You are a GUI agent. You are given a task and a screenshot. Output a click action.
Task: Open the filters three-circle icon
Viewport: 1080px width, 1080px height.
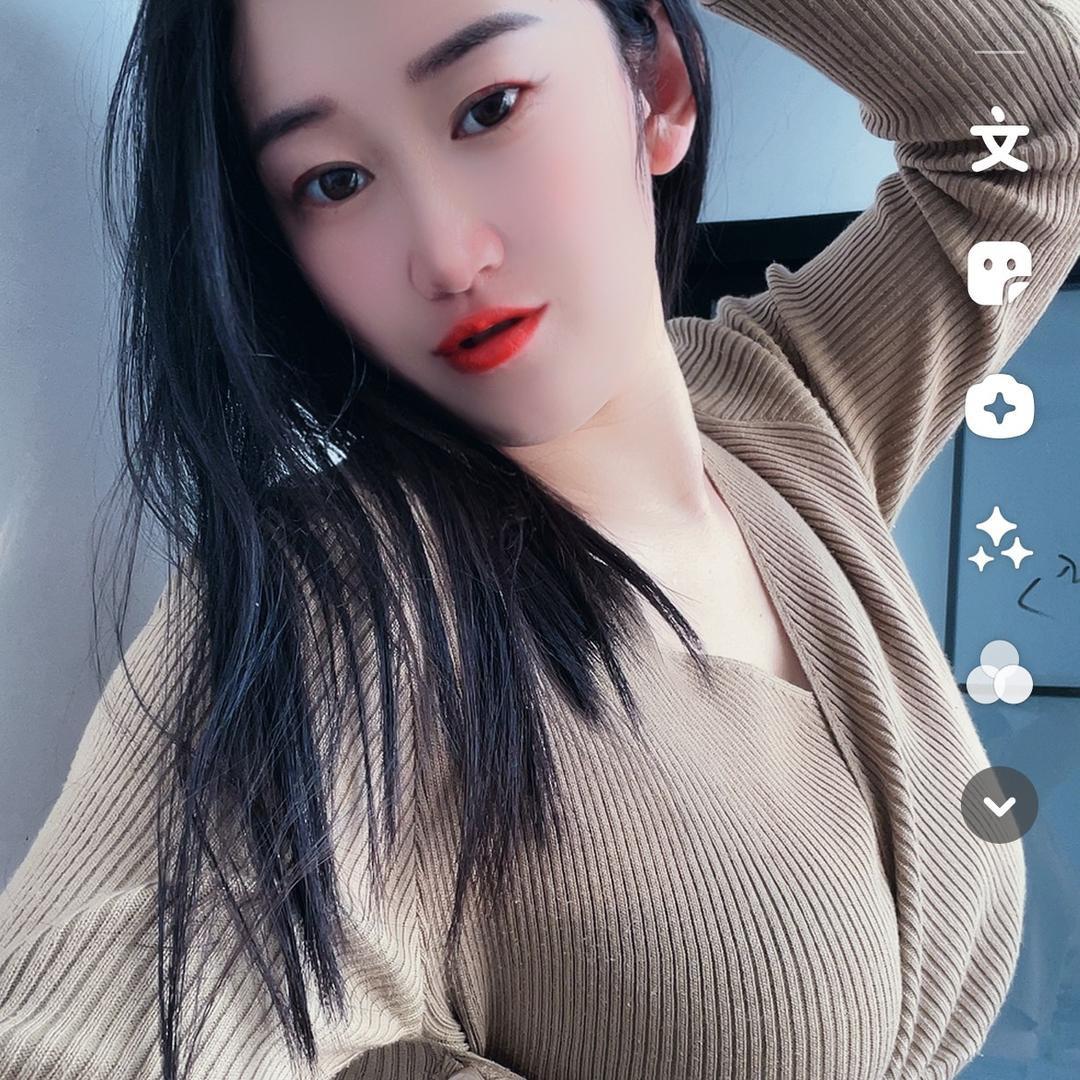pyautogui.click(x=999, y=672)
